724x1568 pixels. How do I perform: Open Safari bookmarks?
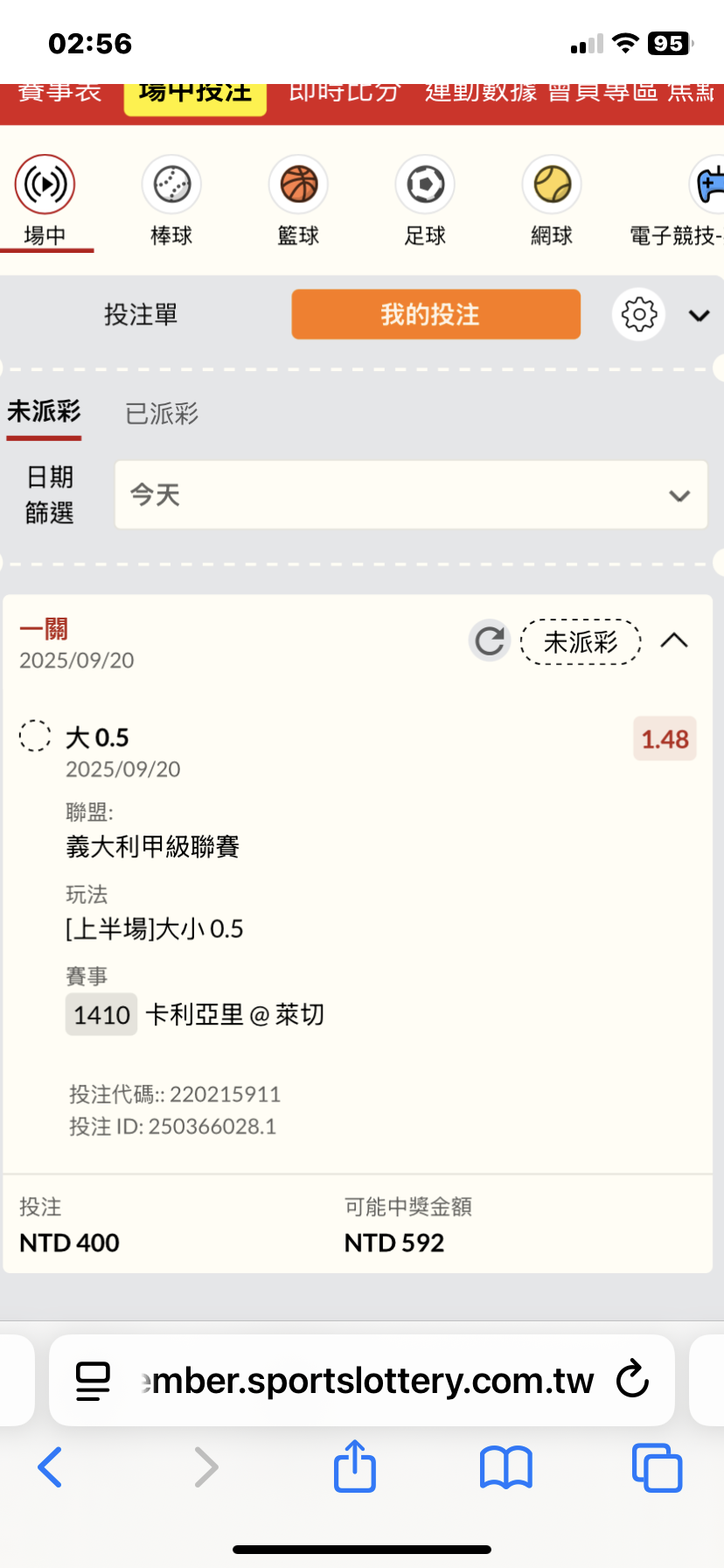pyautogui.click(x=505, y=1467)
